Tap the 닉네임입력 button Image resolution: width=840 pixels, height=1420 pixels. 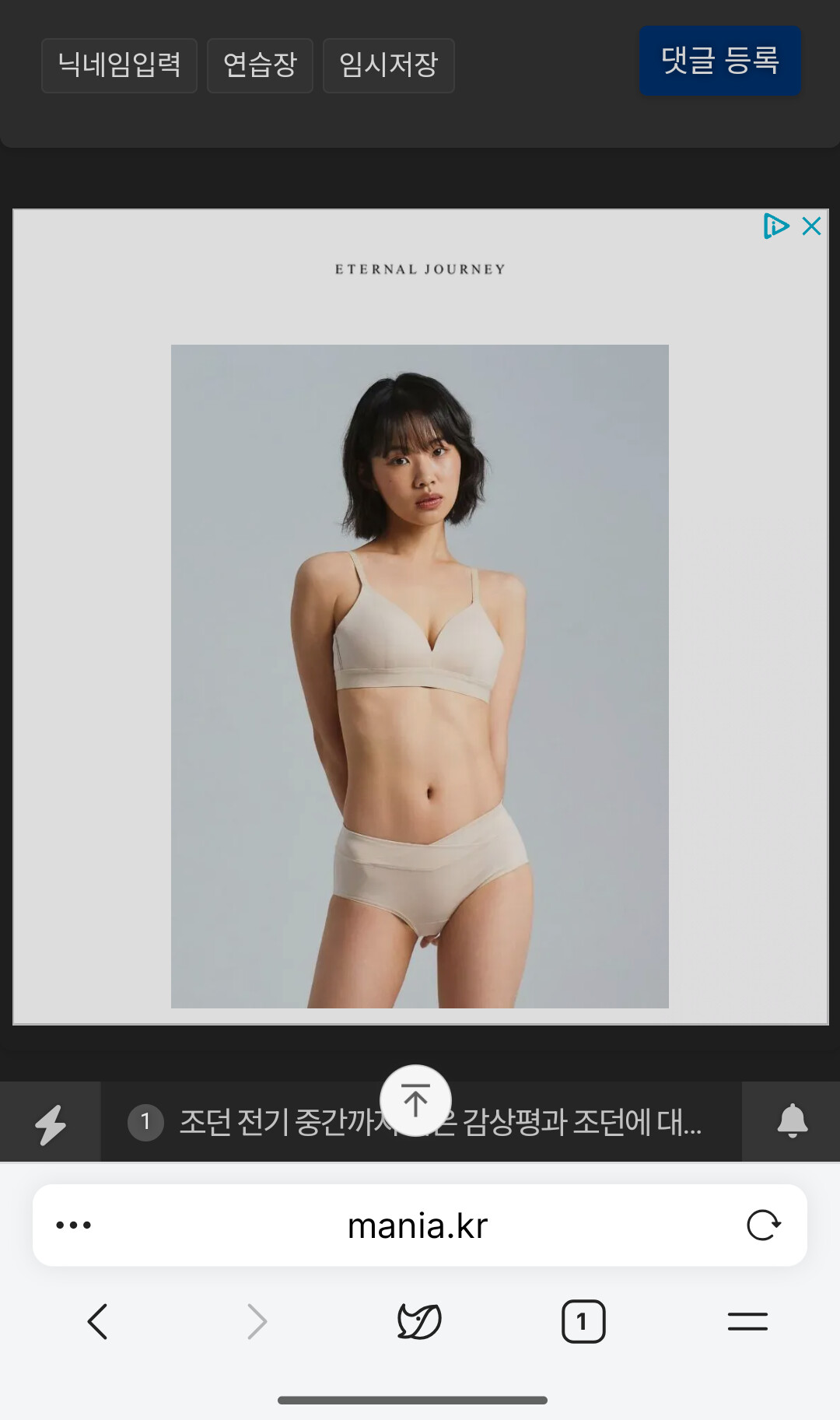click(x=119, y=65)
